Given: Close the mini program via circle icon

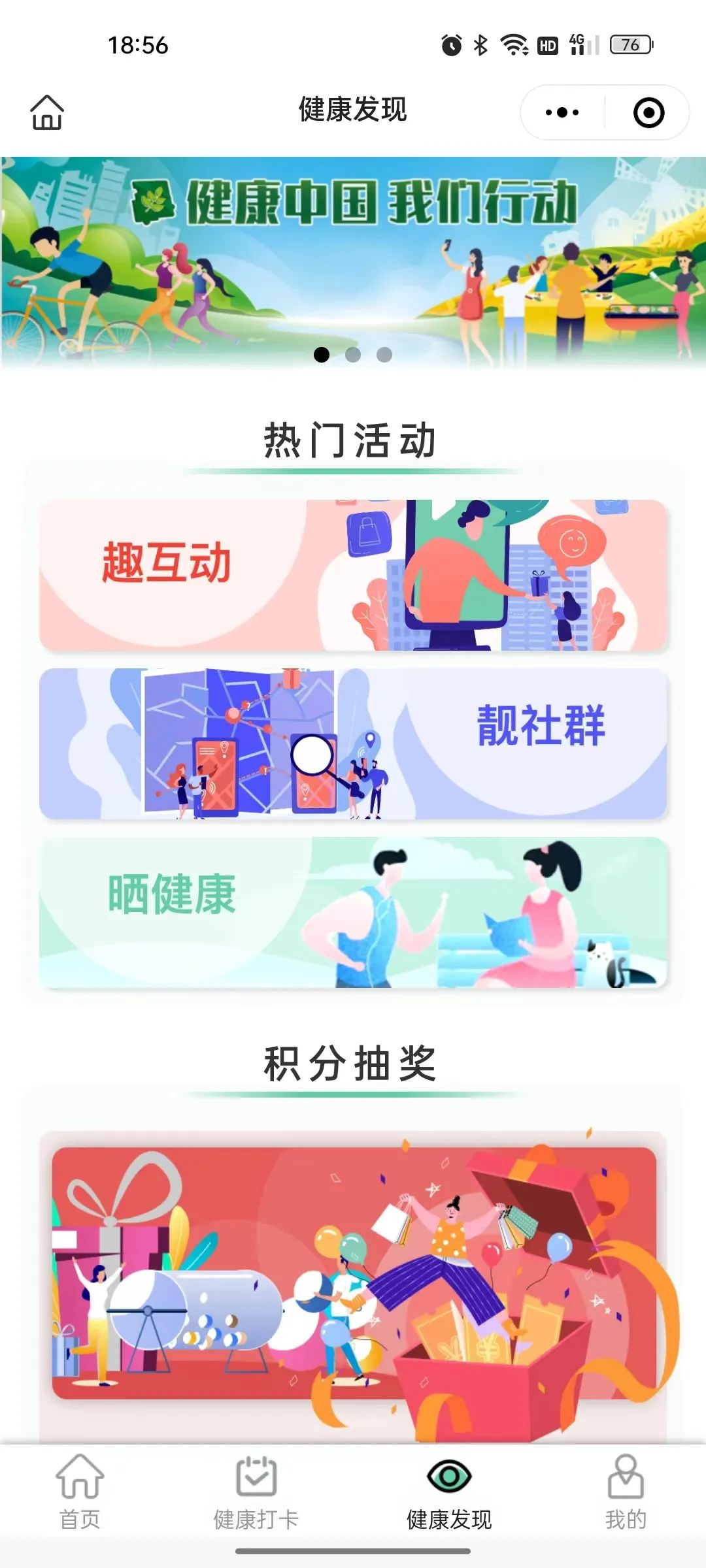Looking at the screenshot, I should pos(648,112).
